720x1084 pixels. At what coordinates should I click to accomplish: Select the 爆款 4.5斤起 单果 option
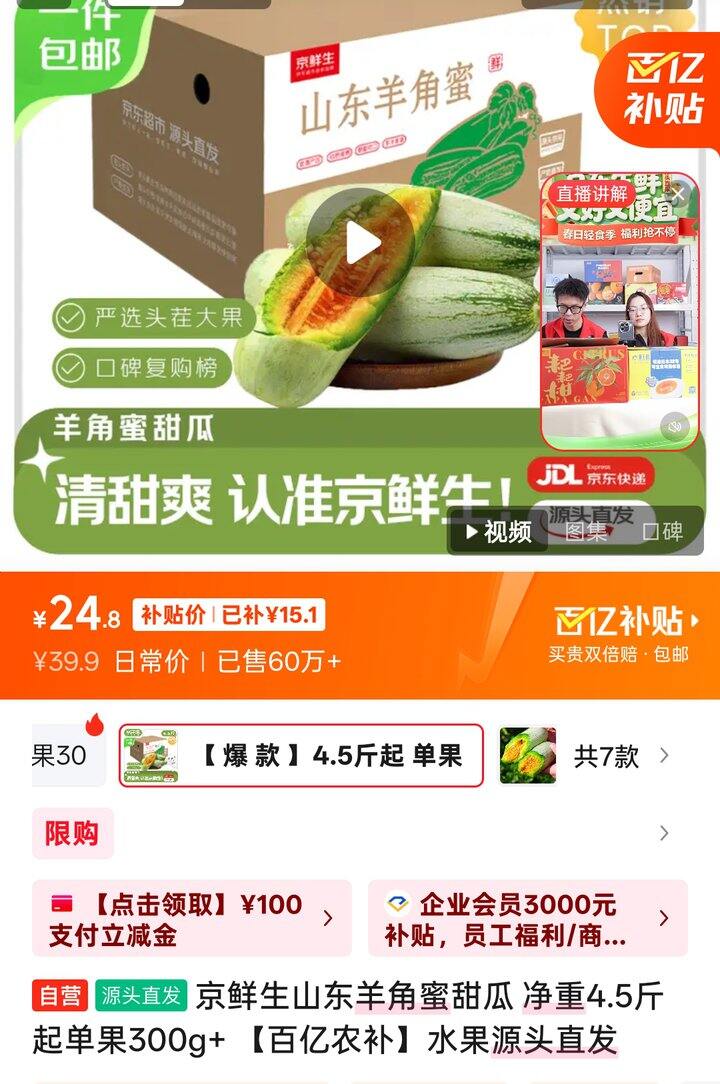click(301, 756)
